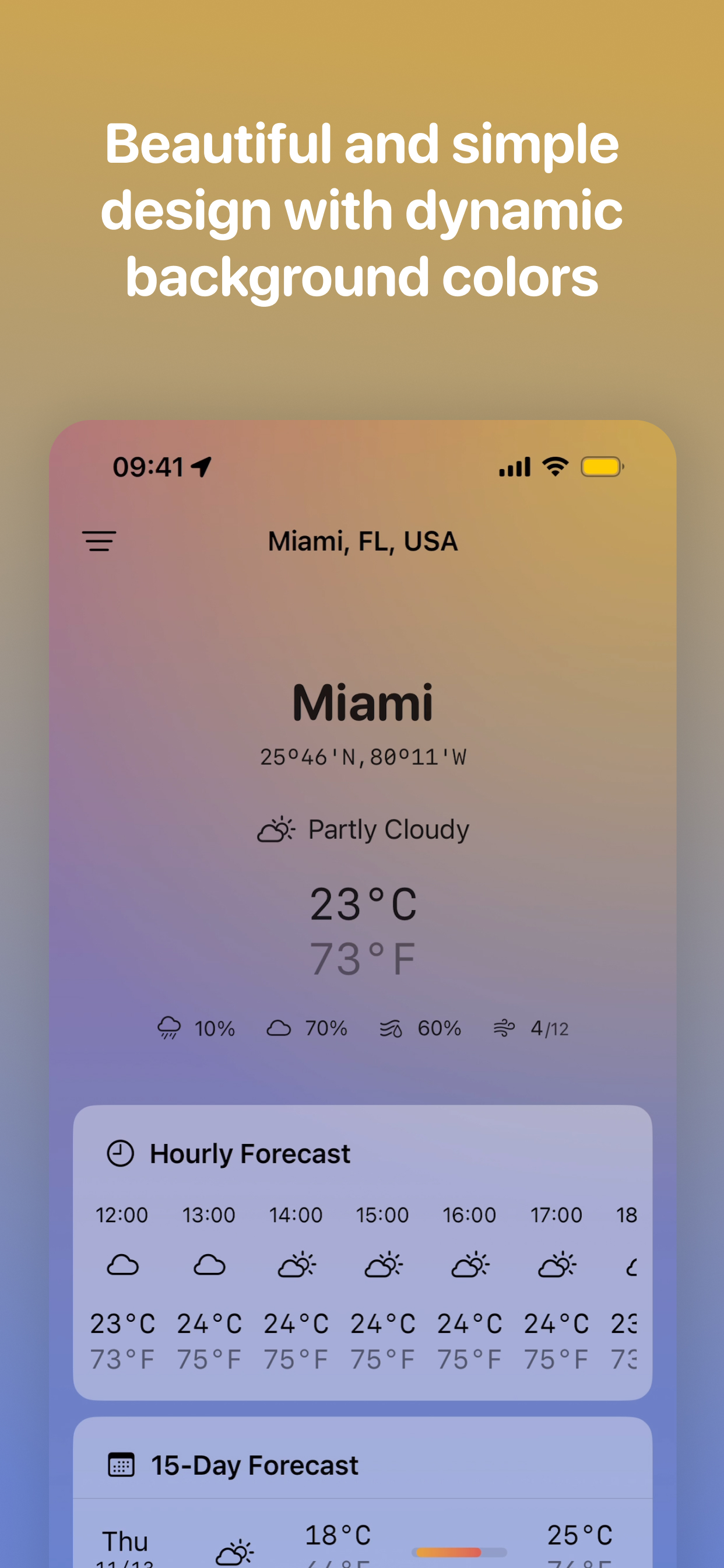Click the precipitation probability icon
Image resolution: width=724 pixels, height=1568 pixels.
coord(168,1027)
